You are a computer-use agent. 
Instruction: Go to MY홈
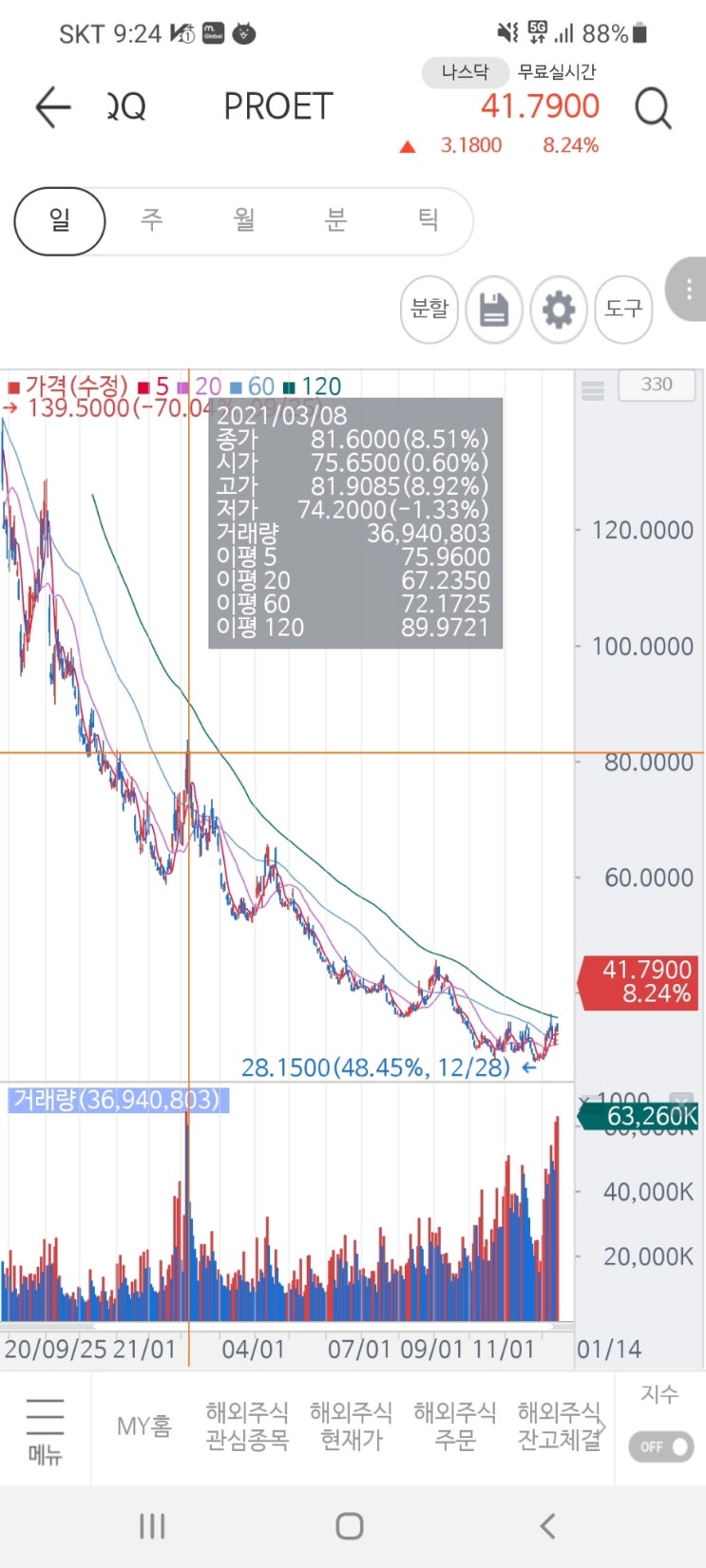[x=144, y=1426]
